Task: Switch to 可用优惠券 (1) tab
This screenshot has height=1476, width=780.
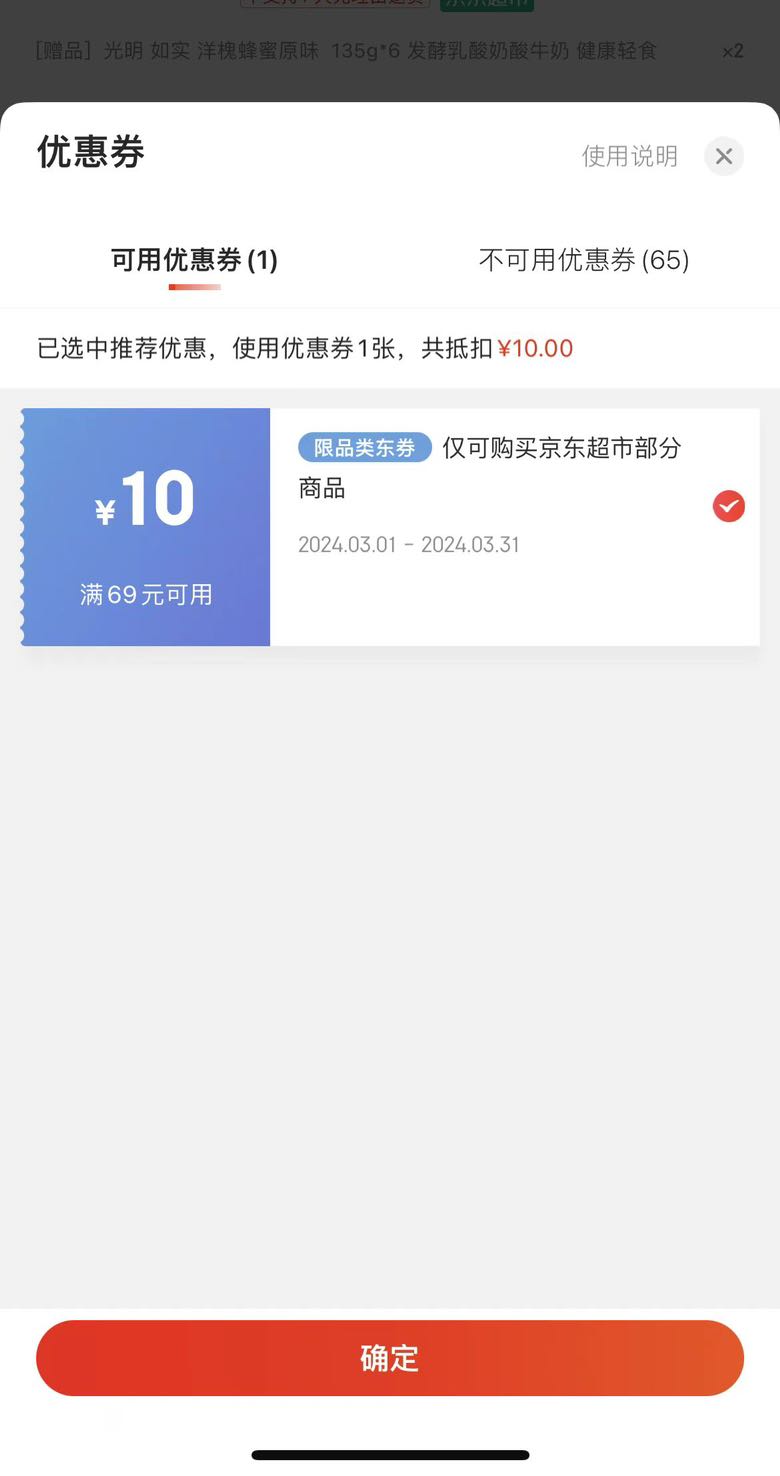Action: tap(194, 260)
